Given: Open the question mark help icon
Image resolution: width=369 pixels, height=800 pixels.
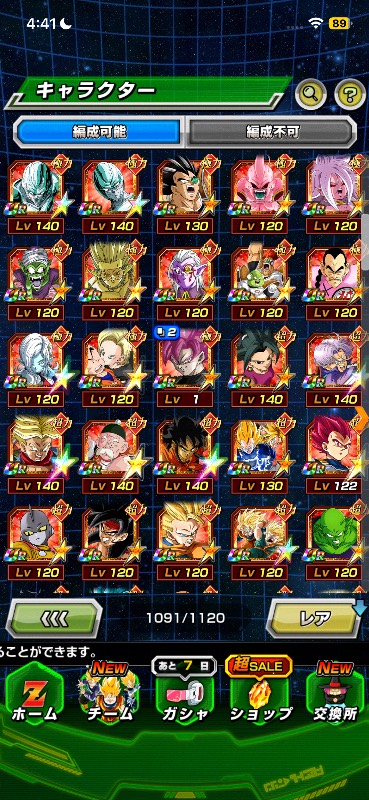Looking at the screenshot, I should [350, 94].
